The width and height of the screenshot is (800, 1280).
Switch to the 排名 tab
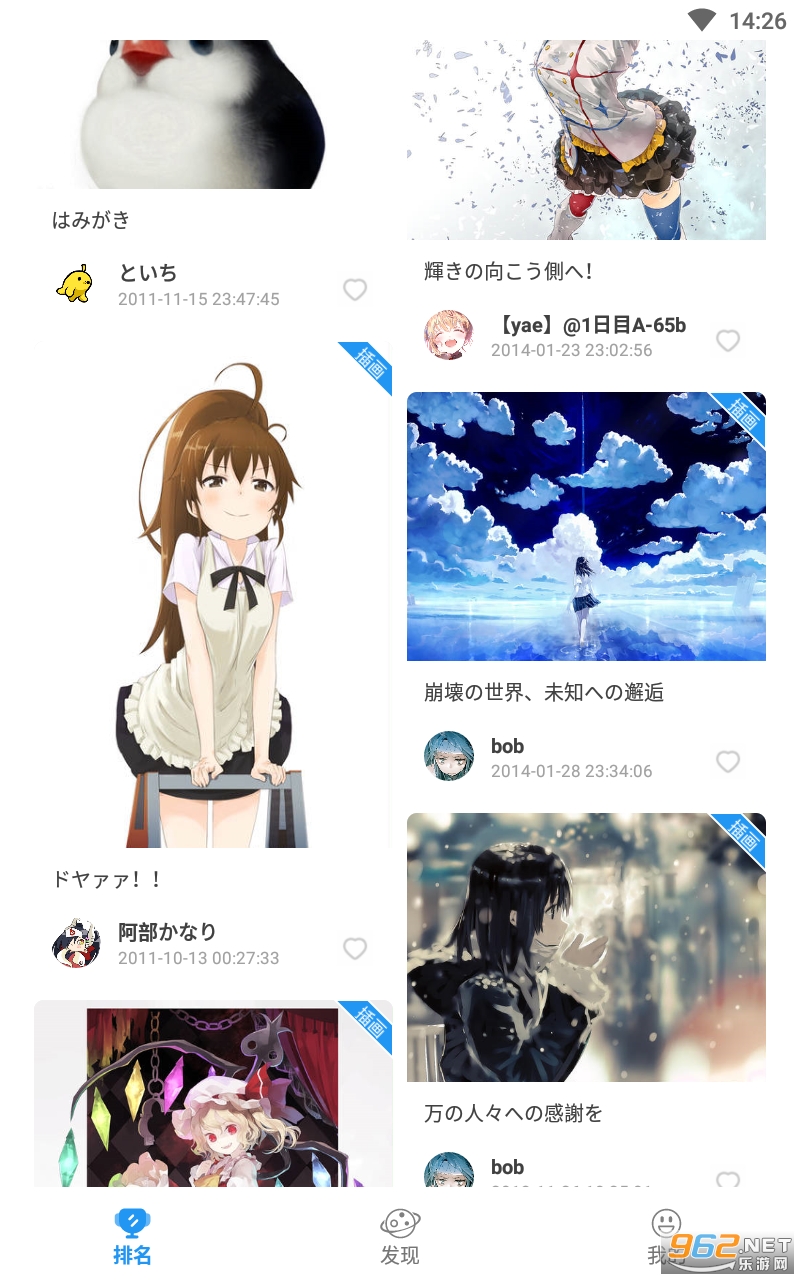click(x=132, y=1236)
